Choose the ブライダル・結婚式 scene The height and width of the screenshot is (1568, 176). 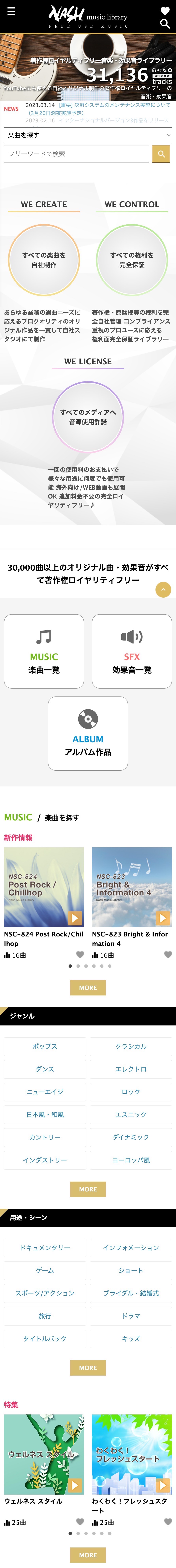tap(131, 1293)
